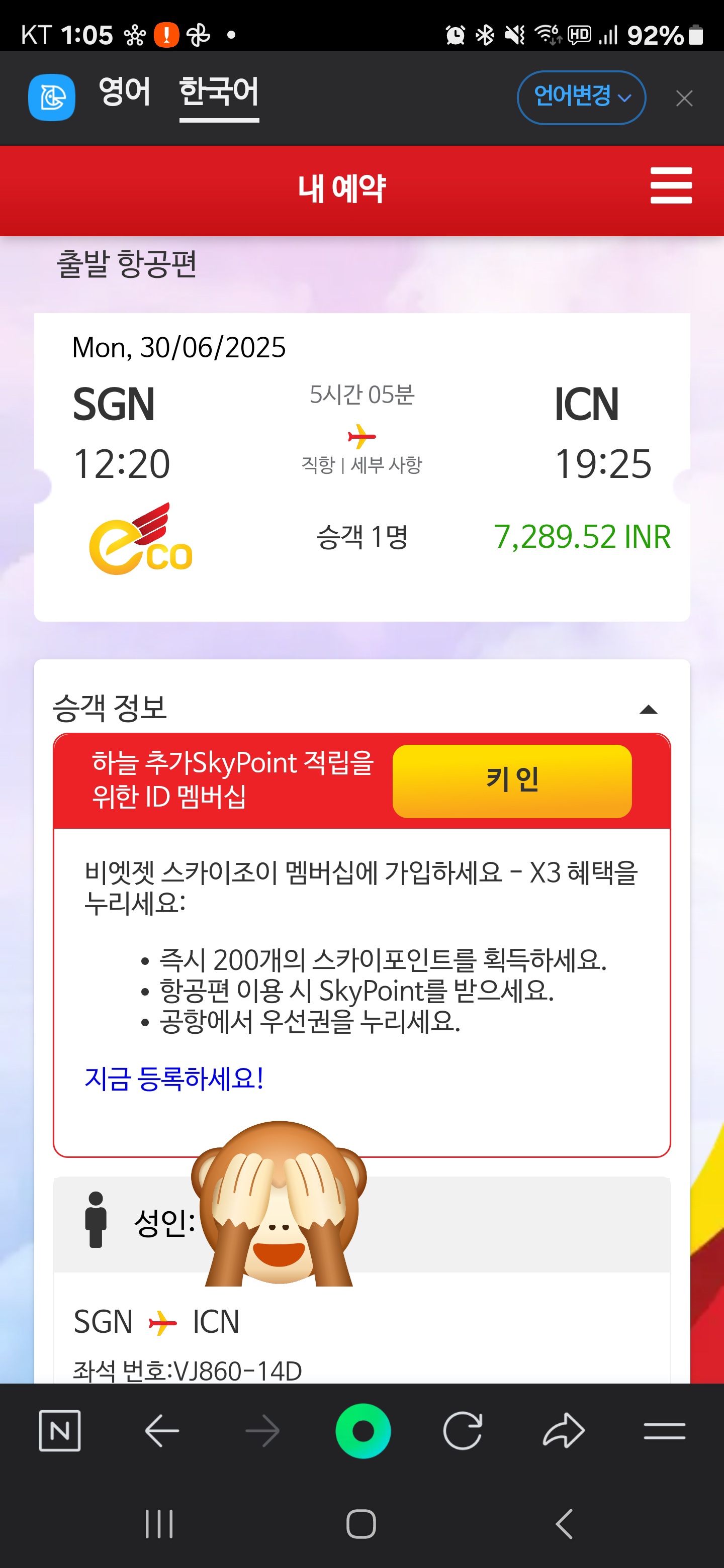Open the hamburger menu in red header

click(670, 185)
